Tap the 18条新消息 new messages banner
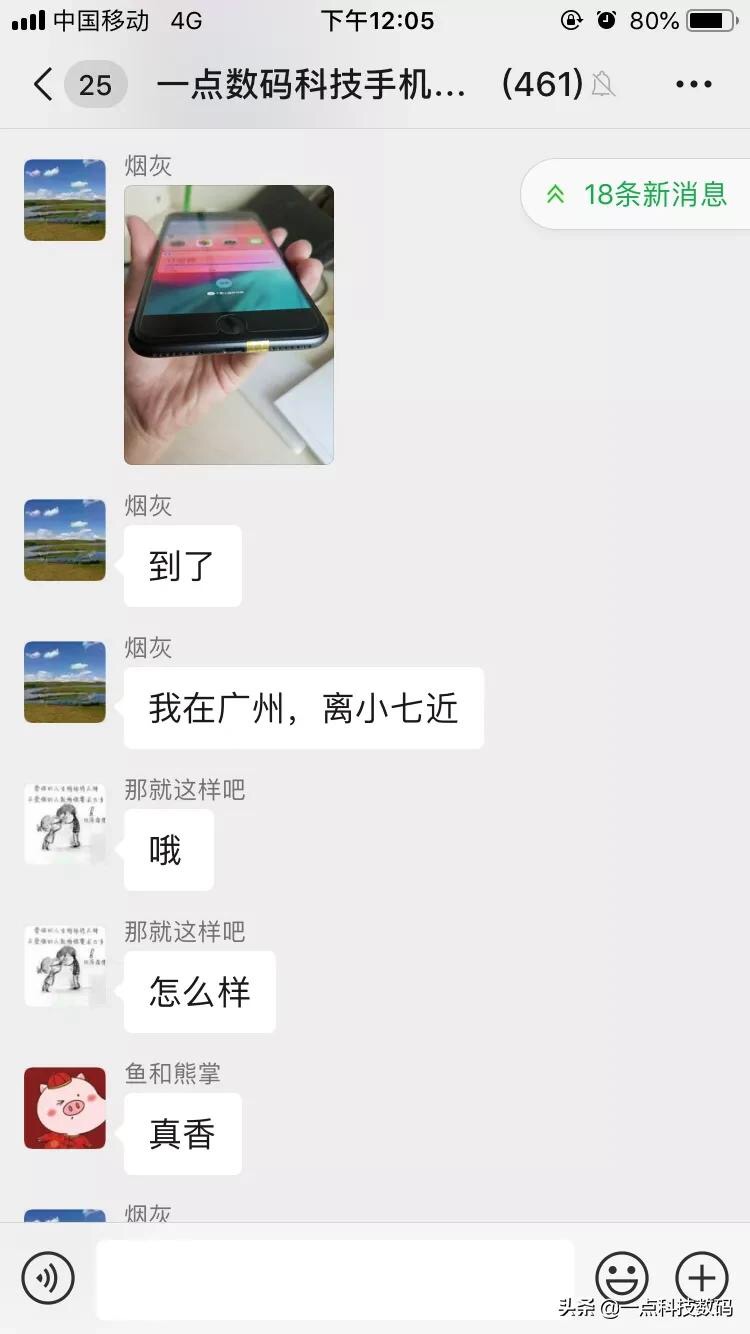The image size is (750, 1334). (640, 194)
